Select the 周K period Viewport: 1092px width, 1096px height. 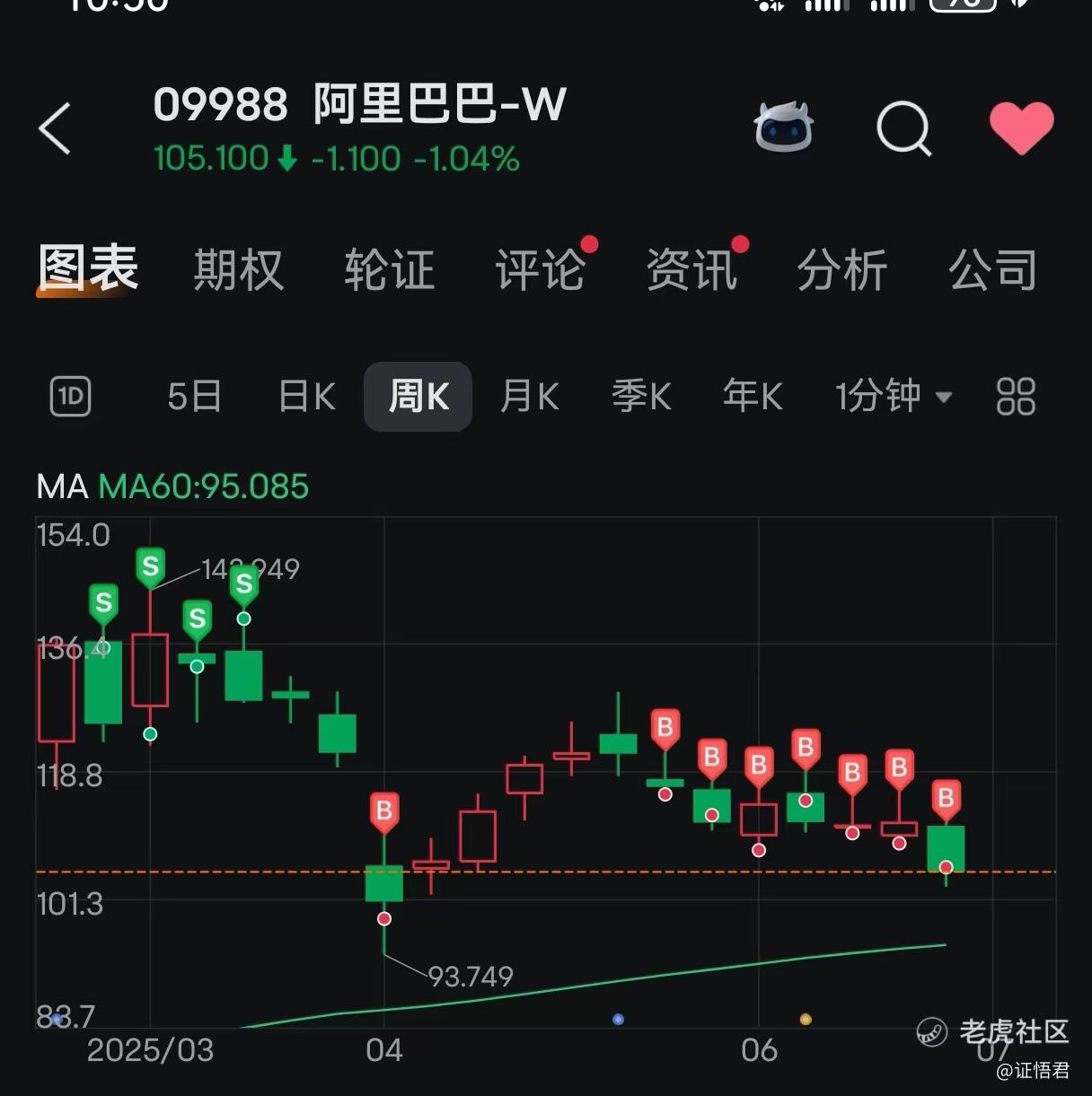click(418, 396)
